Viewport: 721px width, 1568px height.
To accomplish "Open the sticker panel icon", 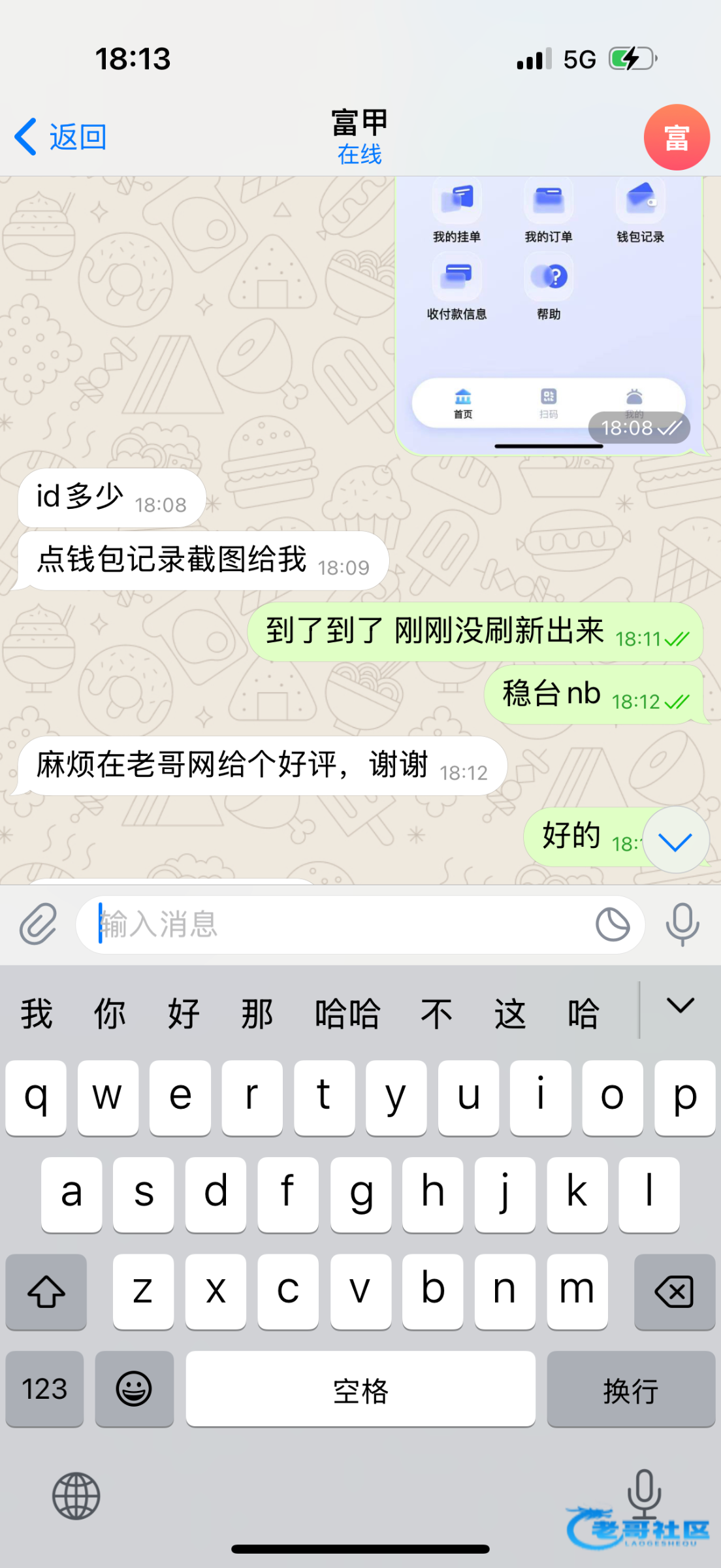I will (x=613, y=924).
